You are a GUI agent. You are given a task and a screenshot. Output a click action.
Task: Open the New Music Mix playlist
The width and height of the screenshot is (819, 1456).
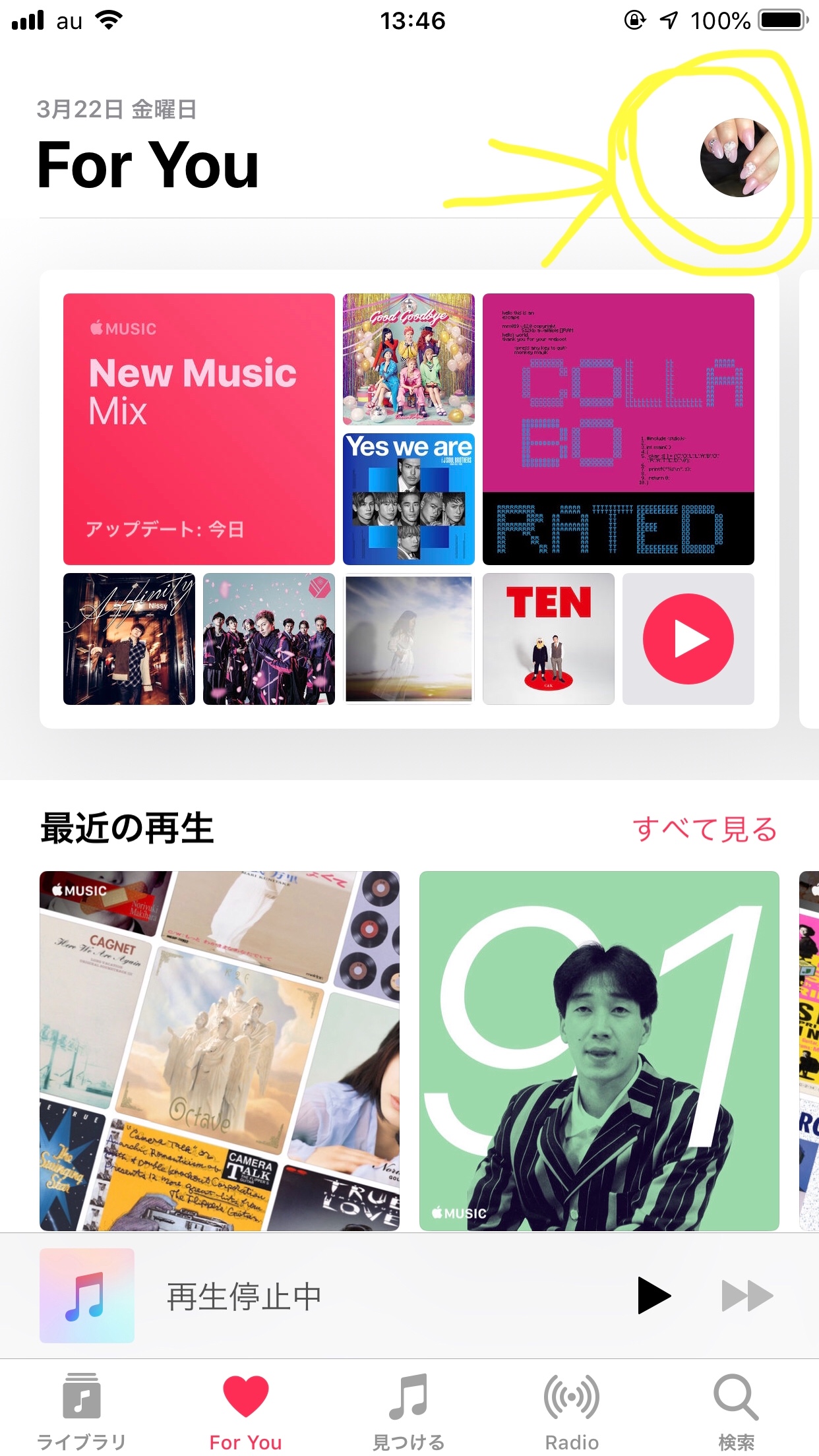(x=198, y=429)
